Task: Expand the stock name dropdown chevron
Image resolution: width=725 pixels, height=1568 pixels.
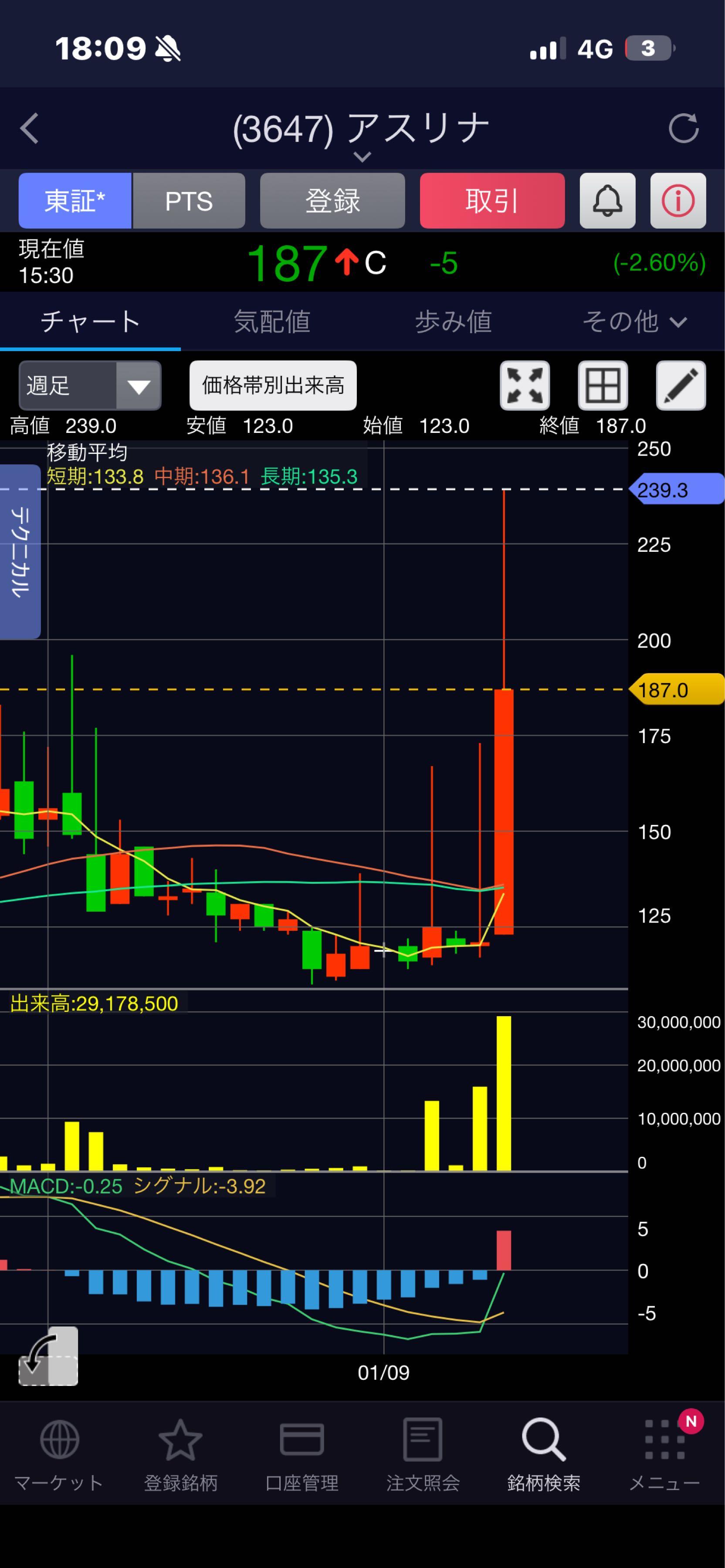Action: click(x=362, y=157)
